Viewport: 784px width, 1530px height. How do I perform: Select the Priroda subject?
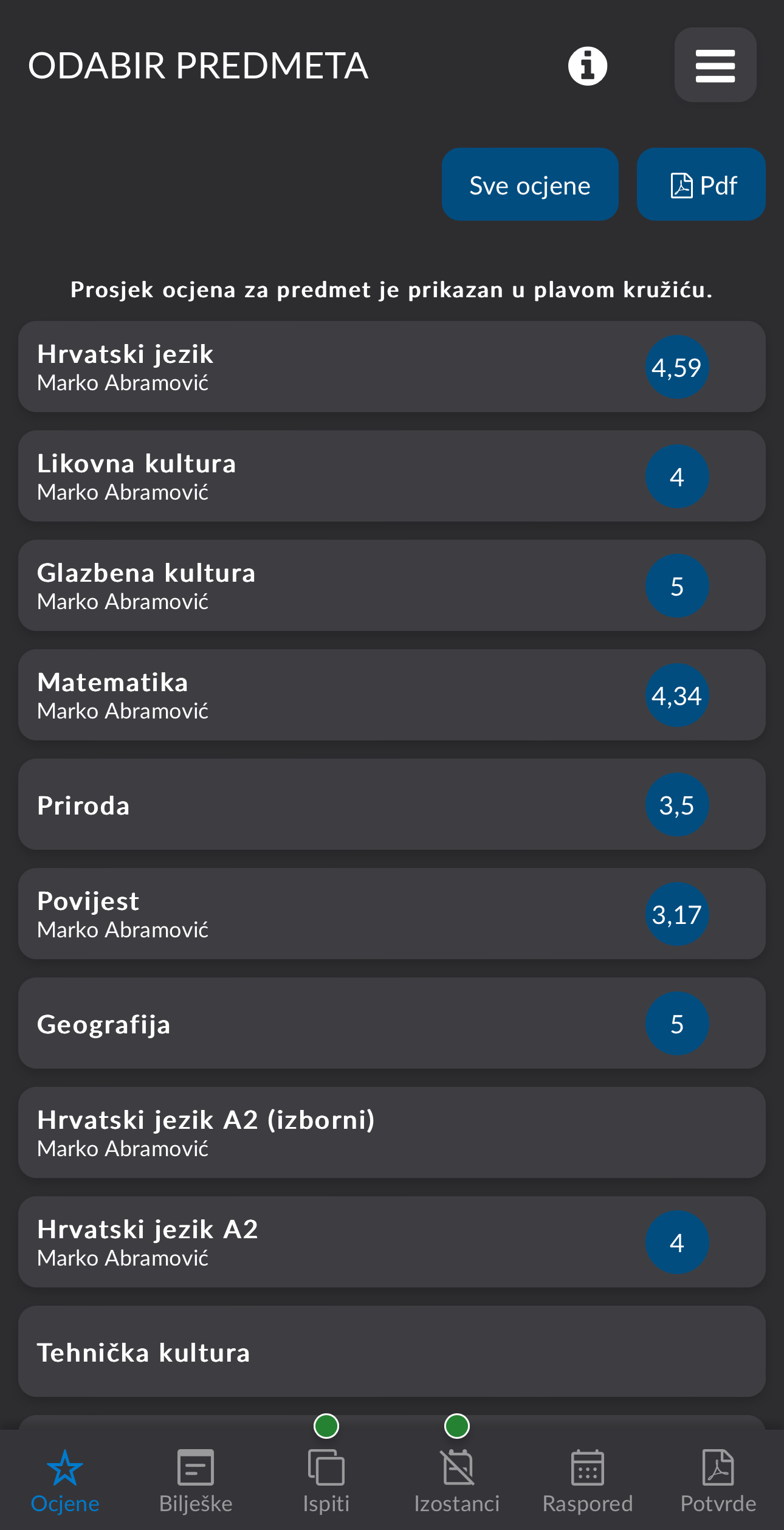(x=392, y=805)
